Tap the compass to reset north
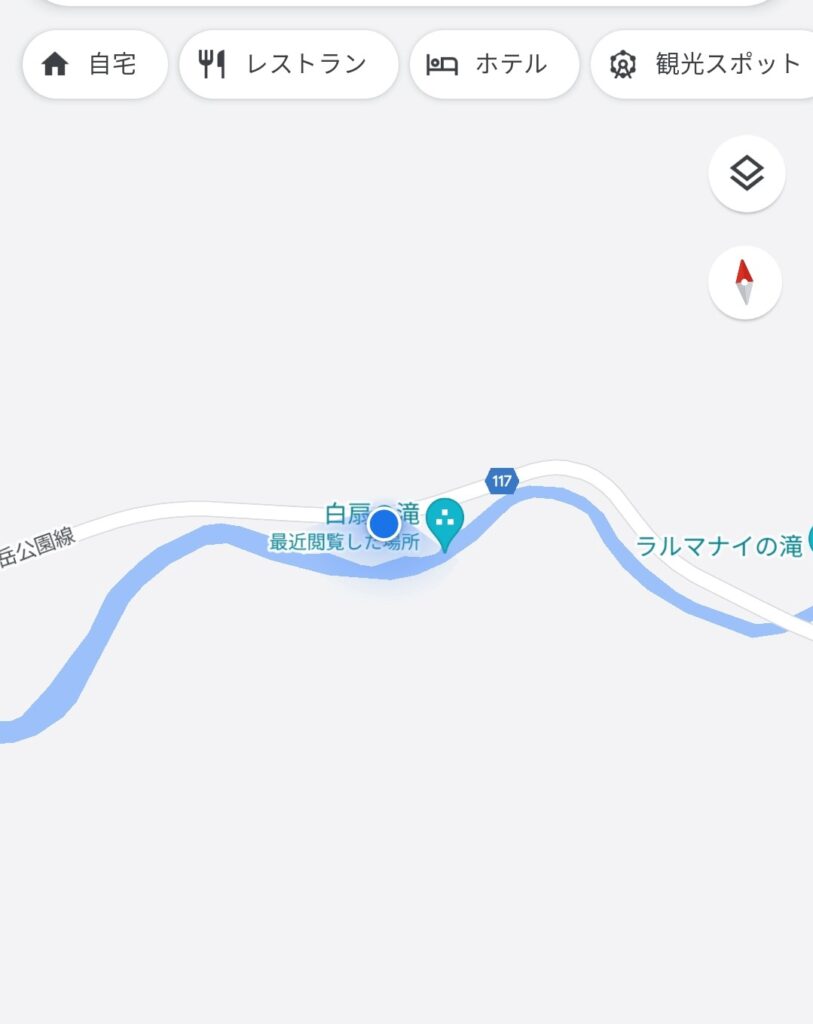The width and height of the screenshot is (813, 1024). coord(744,283)
